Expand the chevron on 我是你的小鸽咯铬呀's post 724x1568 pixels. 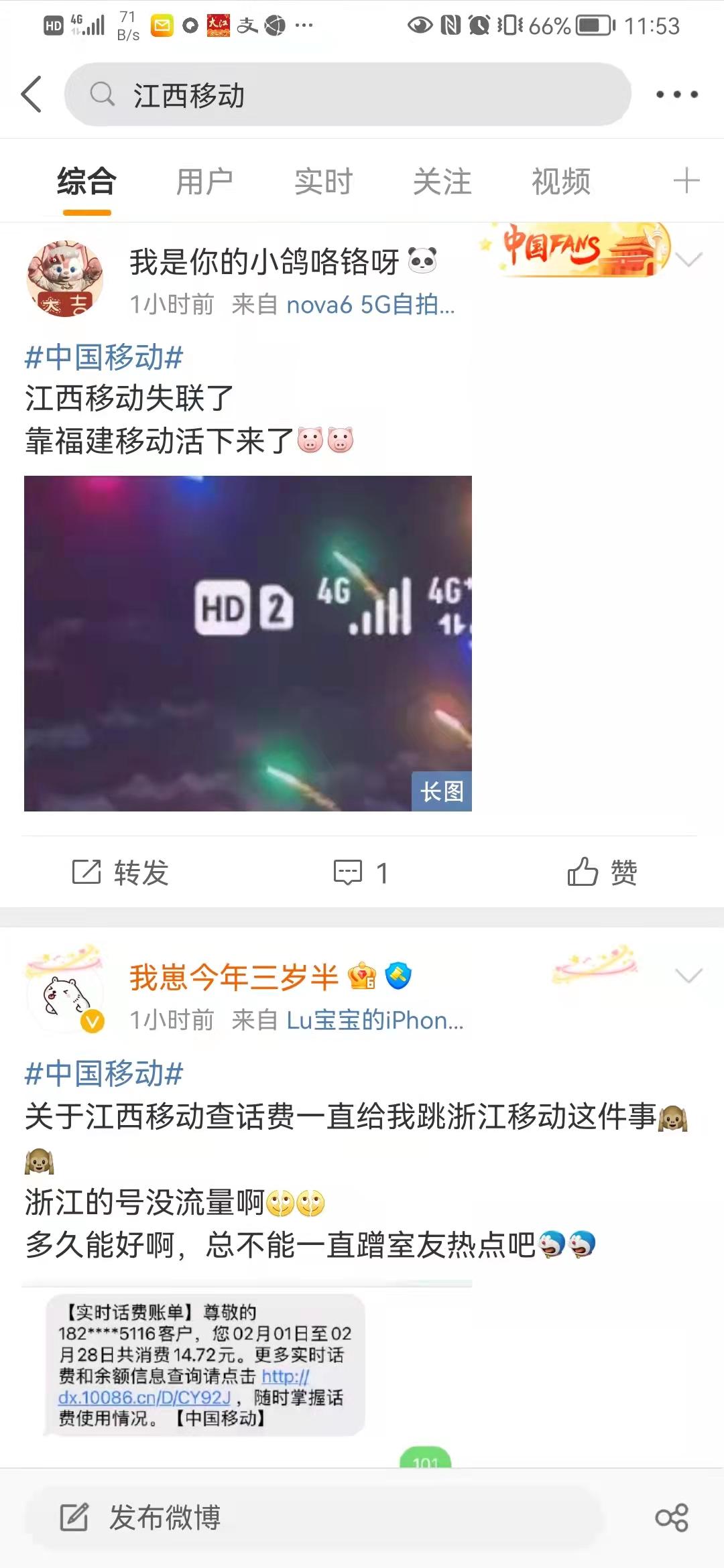point(688,259)
